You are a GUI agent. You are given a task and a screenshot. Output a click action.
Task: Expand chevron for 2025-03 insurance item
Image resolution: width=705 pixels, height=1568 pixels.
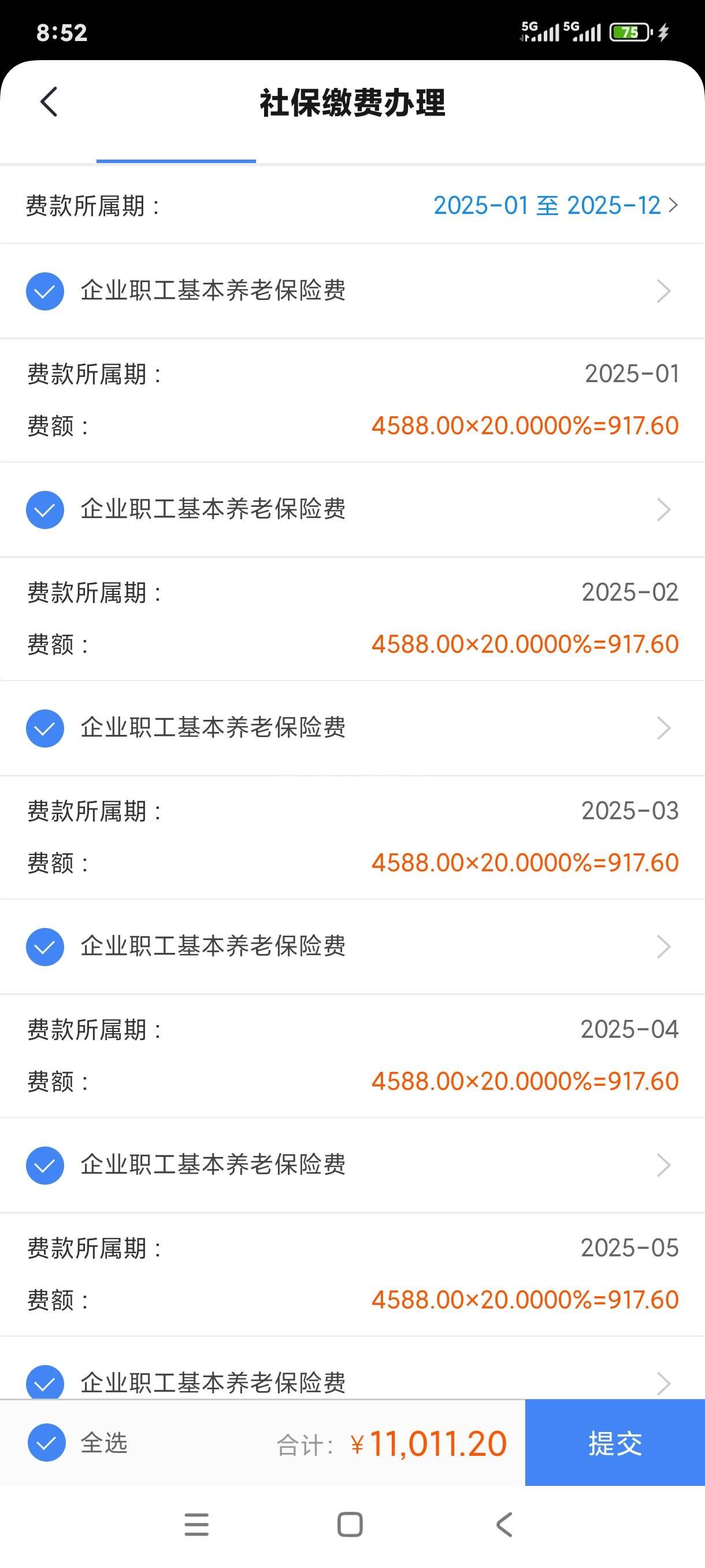(663, 728)
